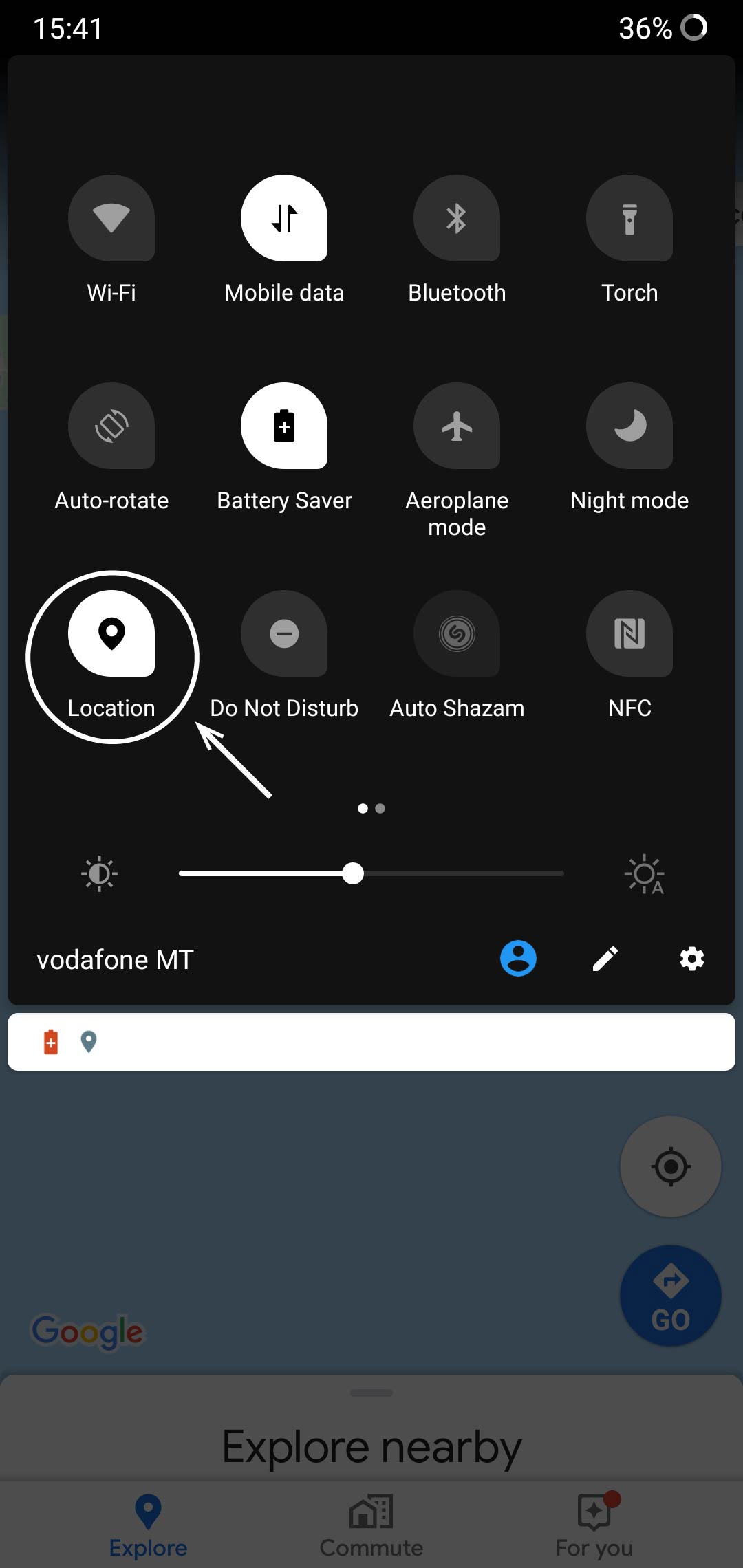
Task: Switch on the Torch
Action: click(x=629, y=218)
